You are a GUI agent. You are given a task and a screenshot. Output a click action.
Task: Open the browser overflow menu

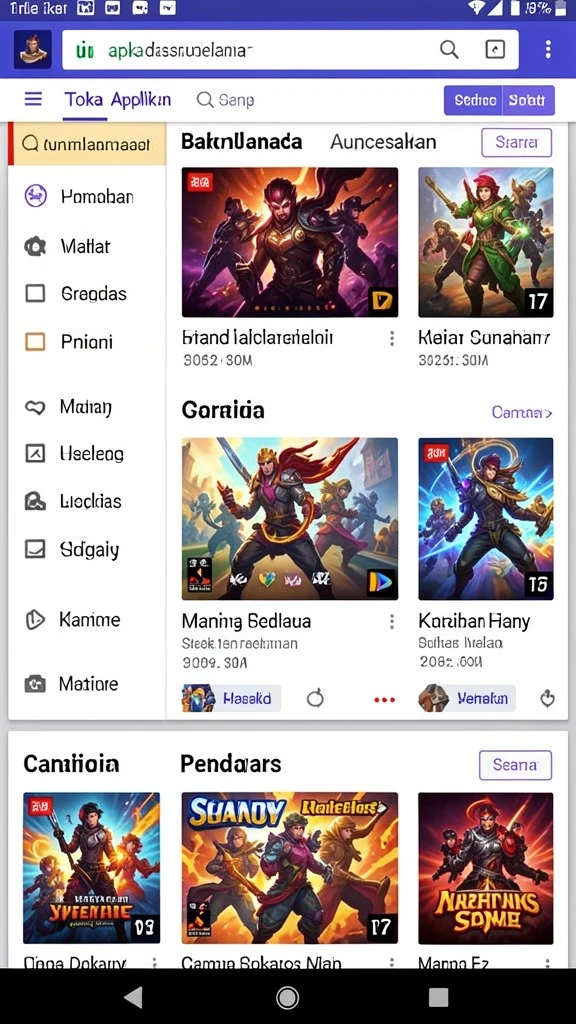coord(547,49)
